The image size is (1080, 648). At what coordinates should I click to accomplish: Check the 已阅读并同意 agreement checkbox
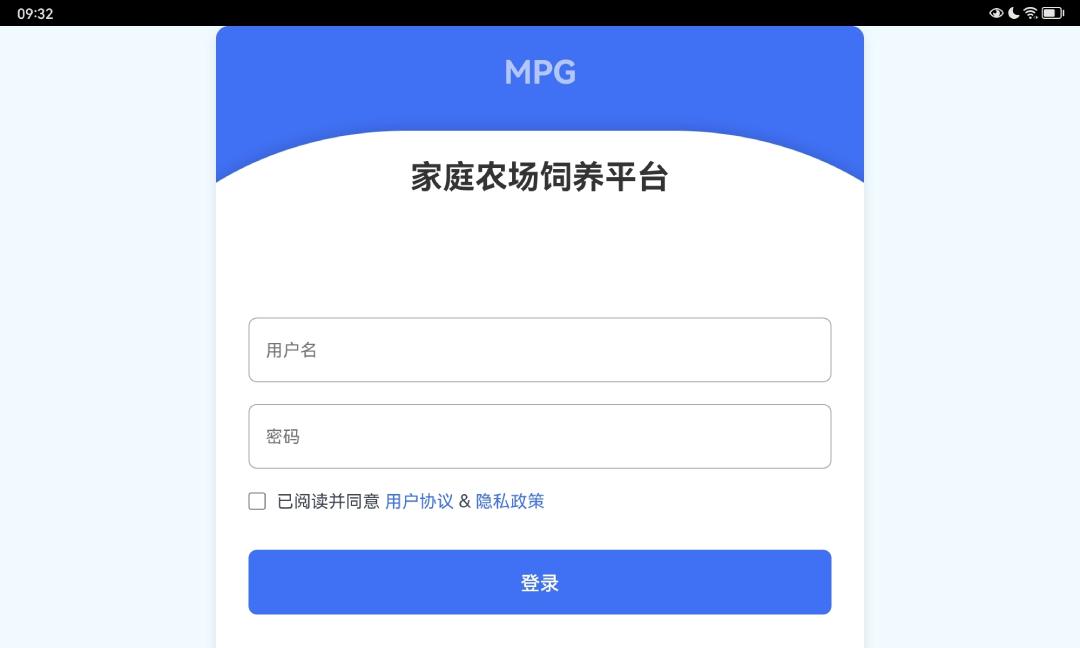[x=257, y=501]
